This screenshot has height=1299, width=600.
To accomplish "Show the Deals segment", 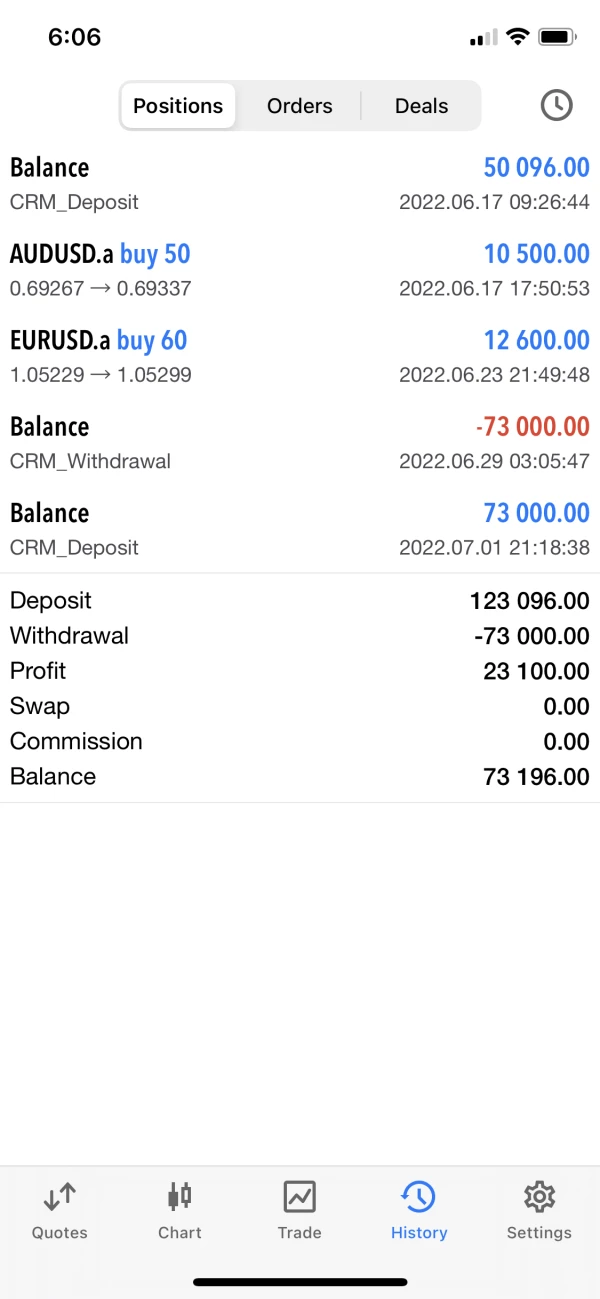I will [x=421, y=106].
